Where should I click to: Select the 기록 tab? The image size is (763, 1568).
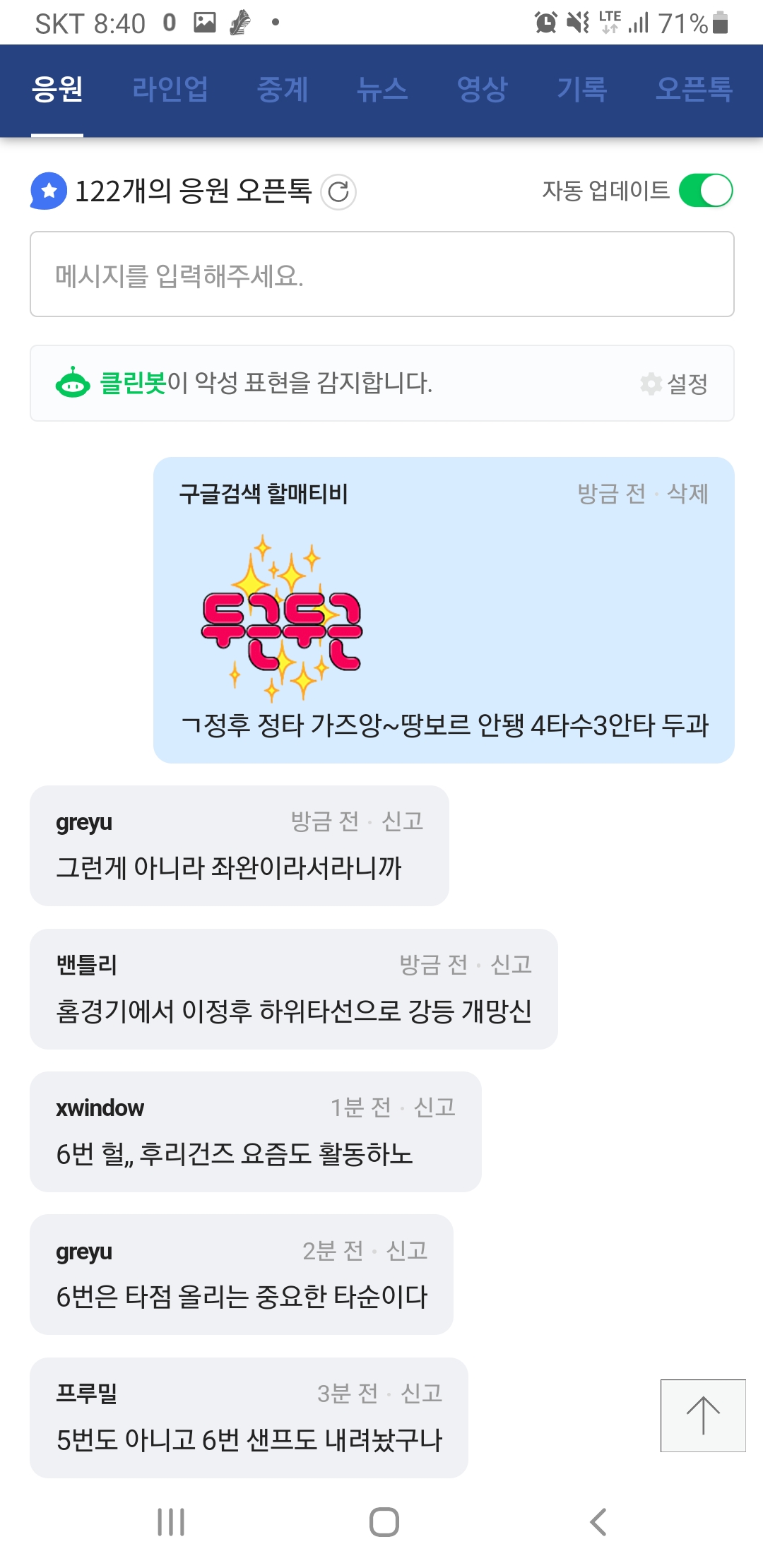coord(581,90)
